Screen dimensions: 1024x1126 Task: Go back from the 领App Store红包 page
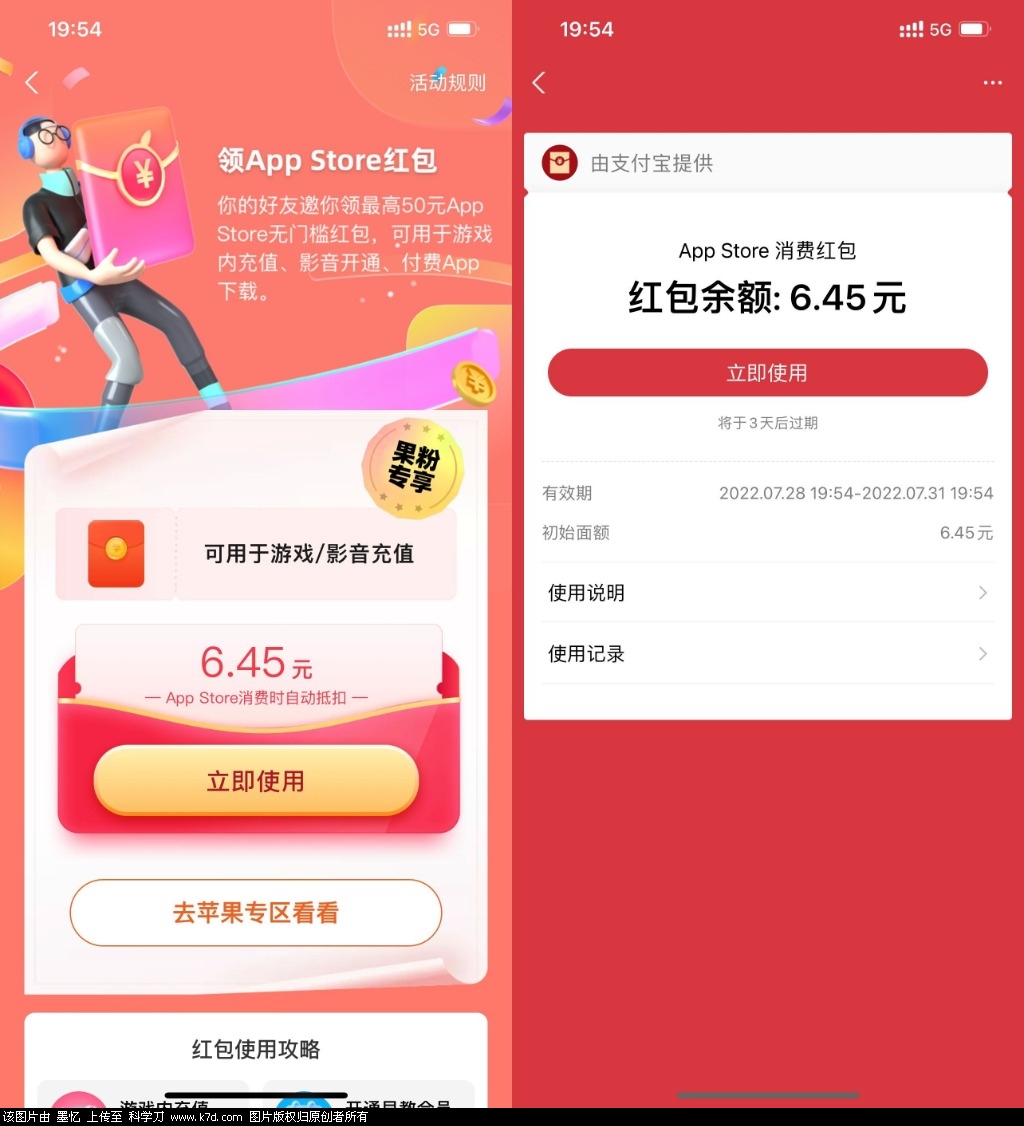tap(32, 82)
